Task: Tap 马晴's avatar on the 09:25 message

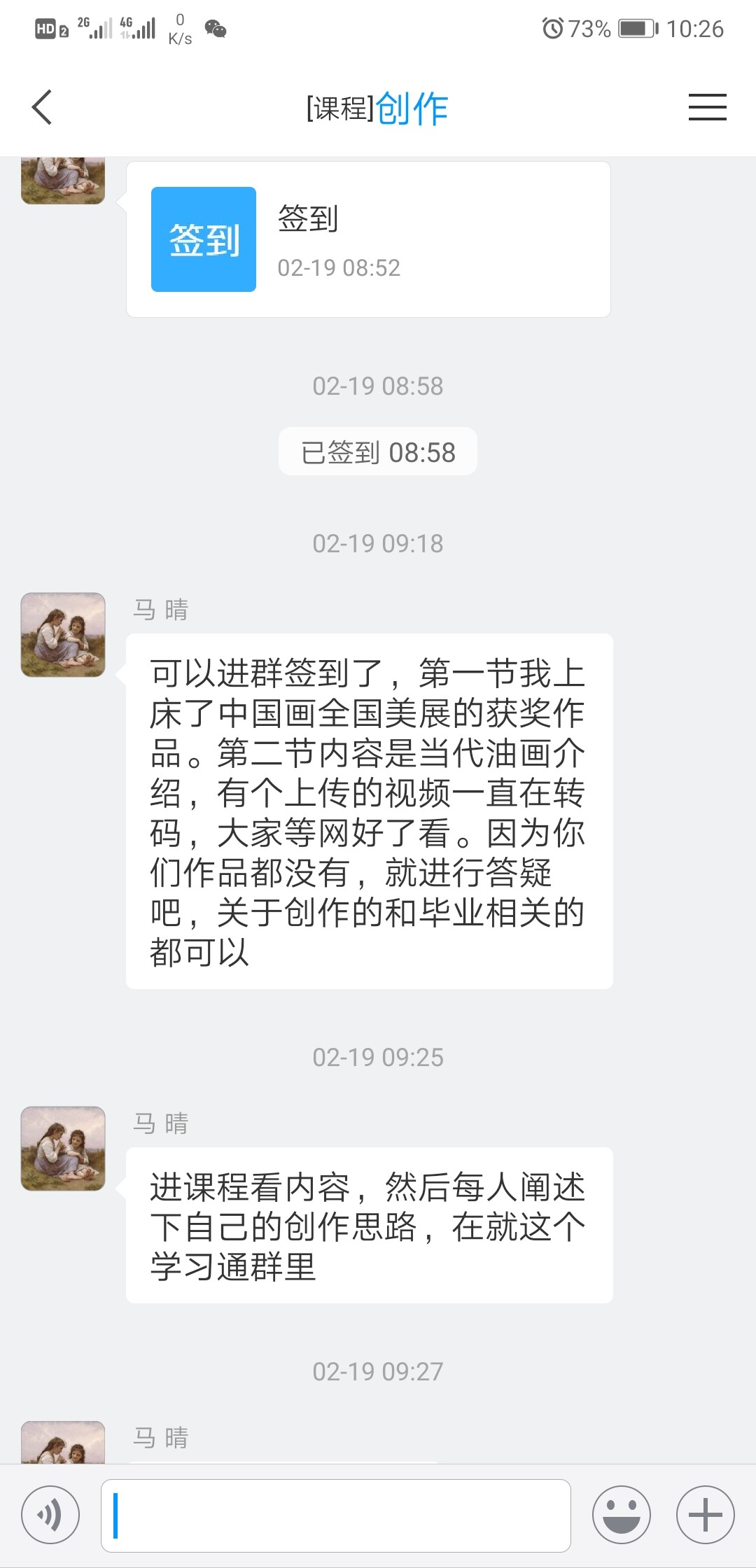Action: click(x=63, y=1149)
